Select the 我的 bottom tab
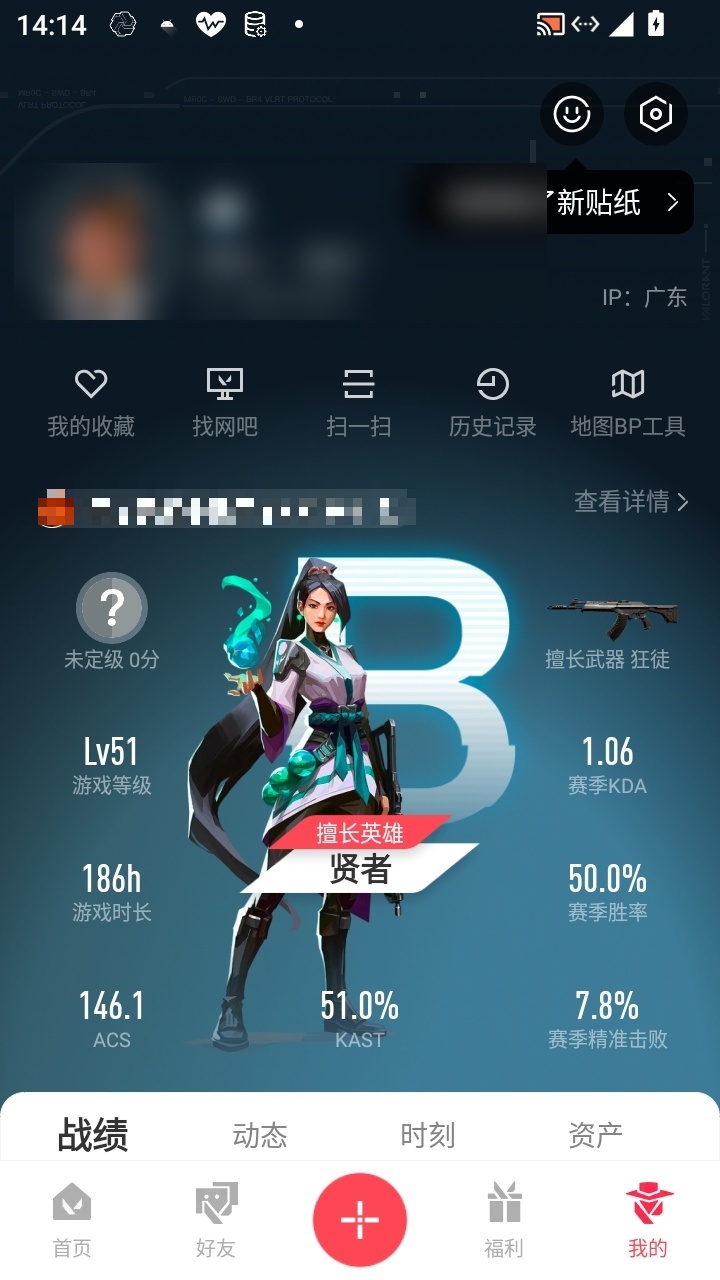720x1280 pixels. tap(648, 1220)
